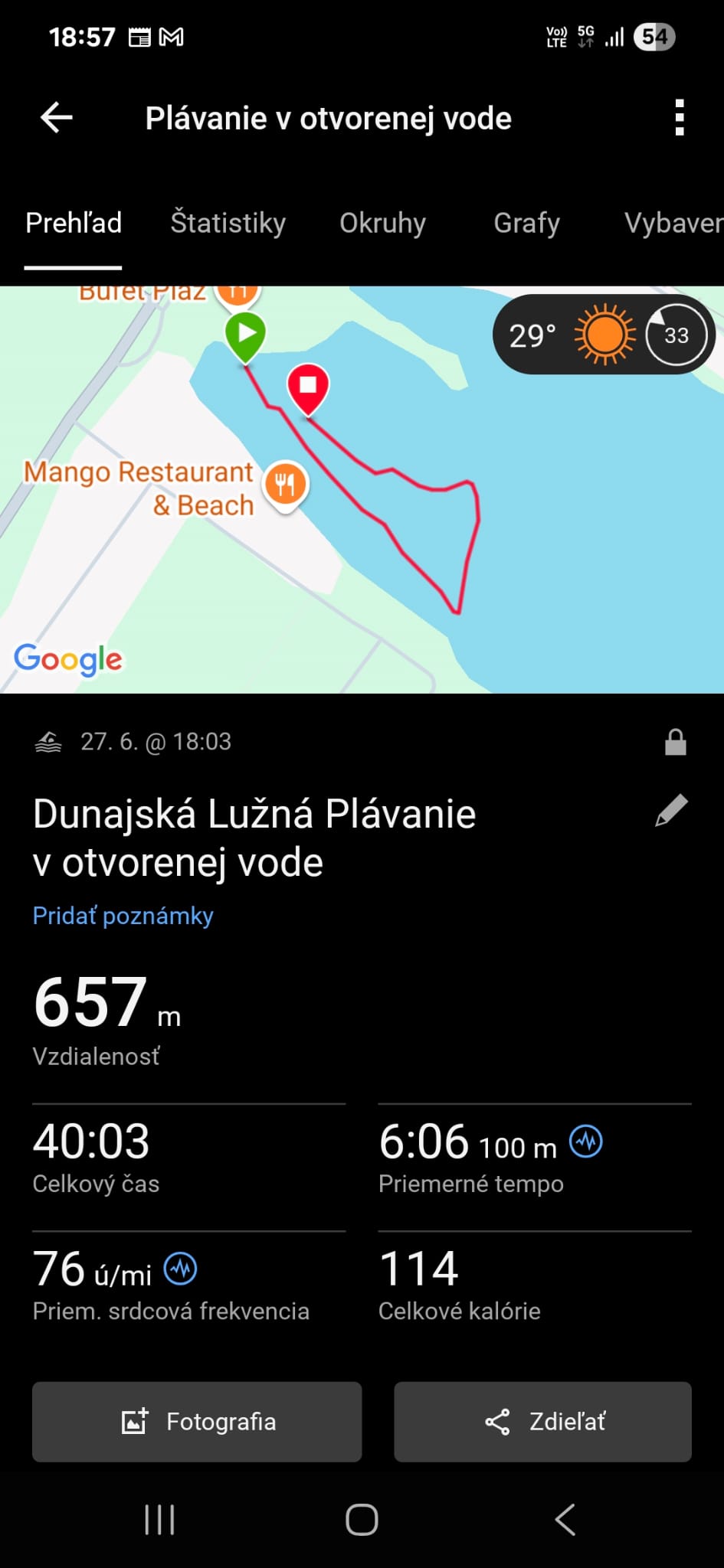Go to the system home screen
Screen dimensions: 724x1568
(362, 1520)
